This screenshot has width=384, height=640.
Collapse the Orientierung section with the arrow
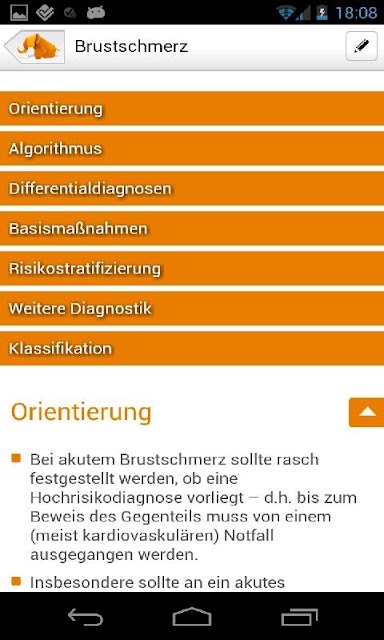[366, 412]
